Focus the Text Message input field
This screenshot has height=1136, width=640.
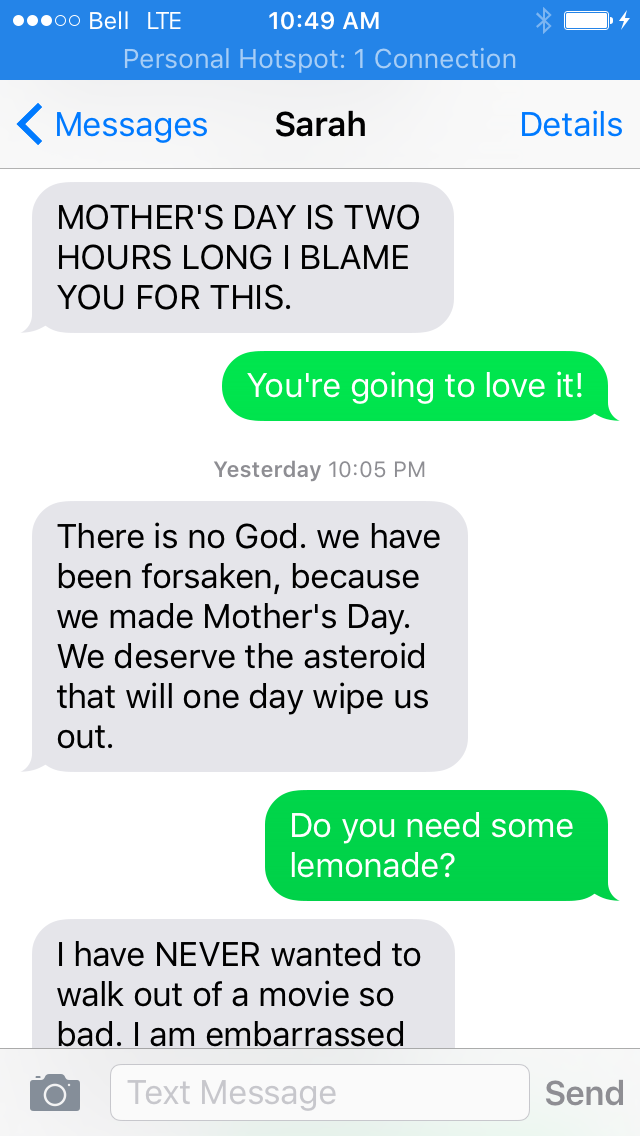(x=320, y=1093)
